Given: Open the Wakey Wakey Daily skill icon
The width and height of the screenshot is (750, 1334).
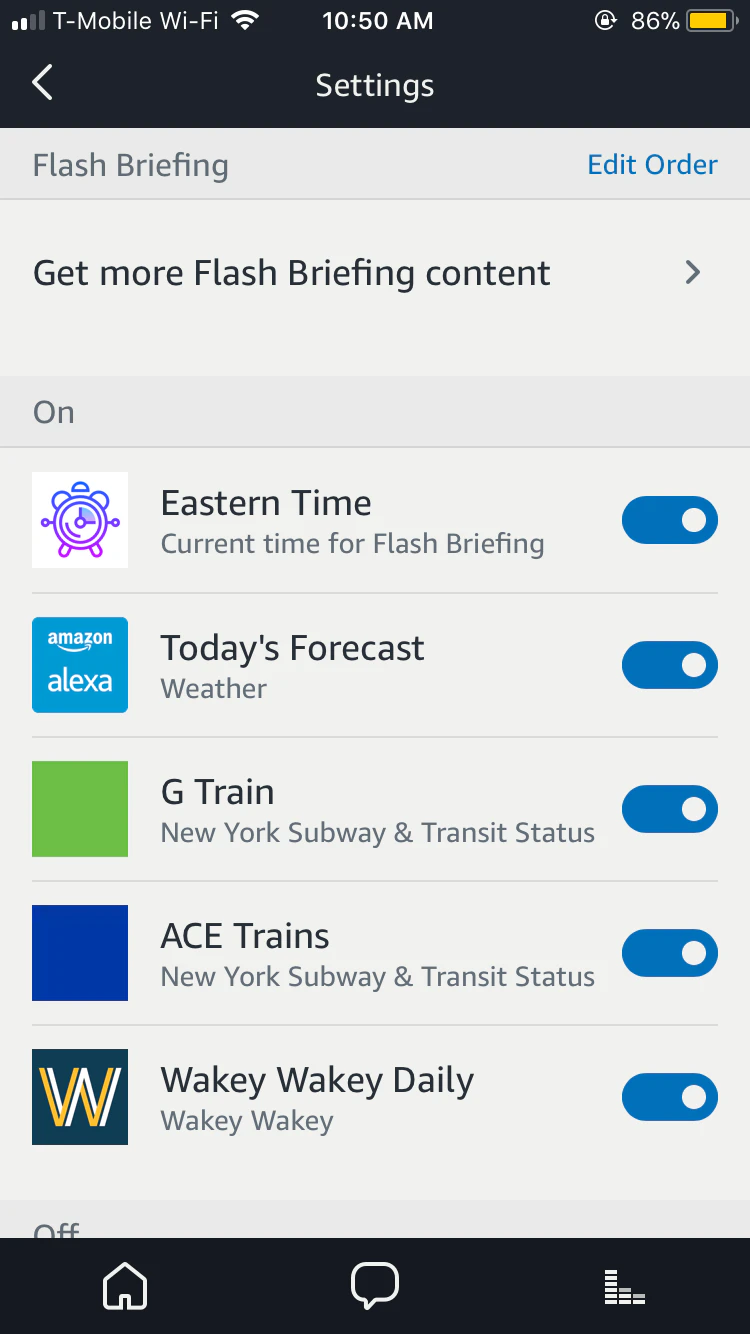Looking at the screenshot, I should point(80,1097).
